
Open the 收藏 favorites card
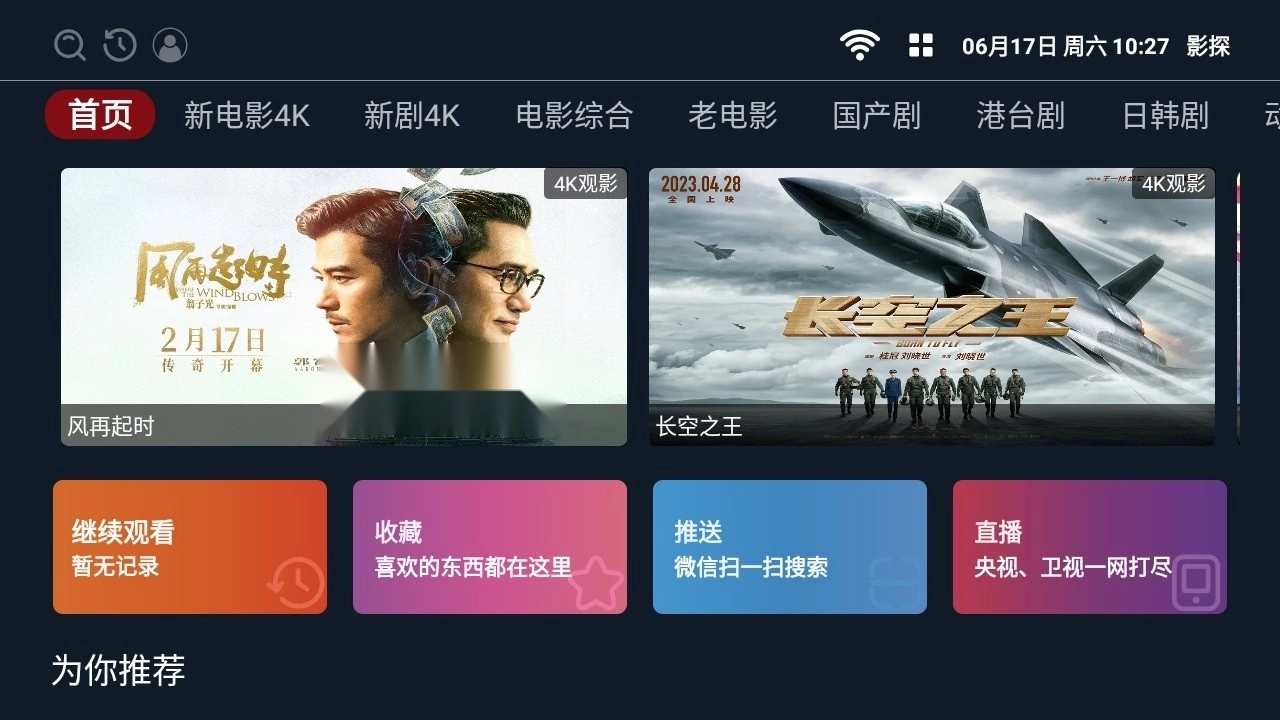coord(490,547)
